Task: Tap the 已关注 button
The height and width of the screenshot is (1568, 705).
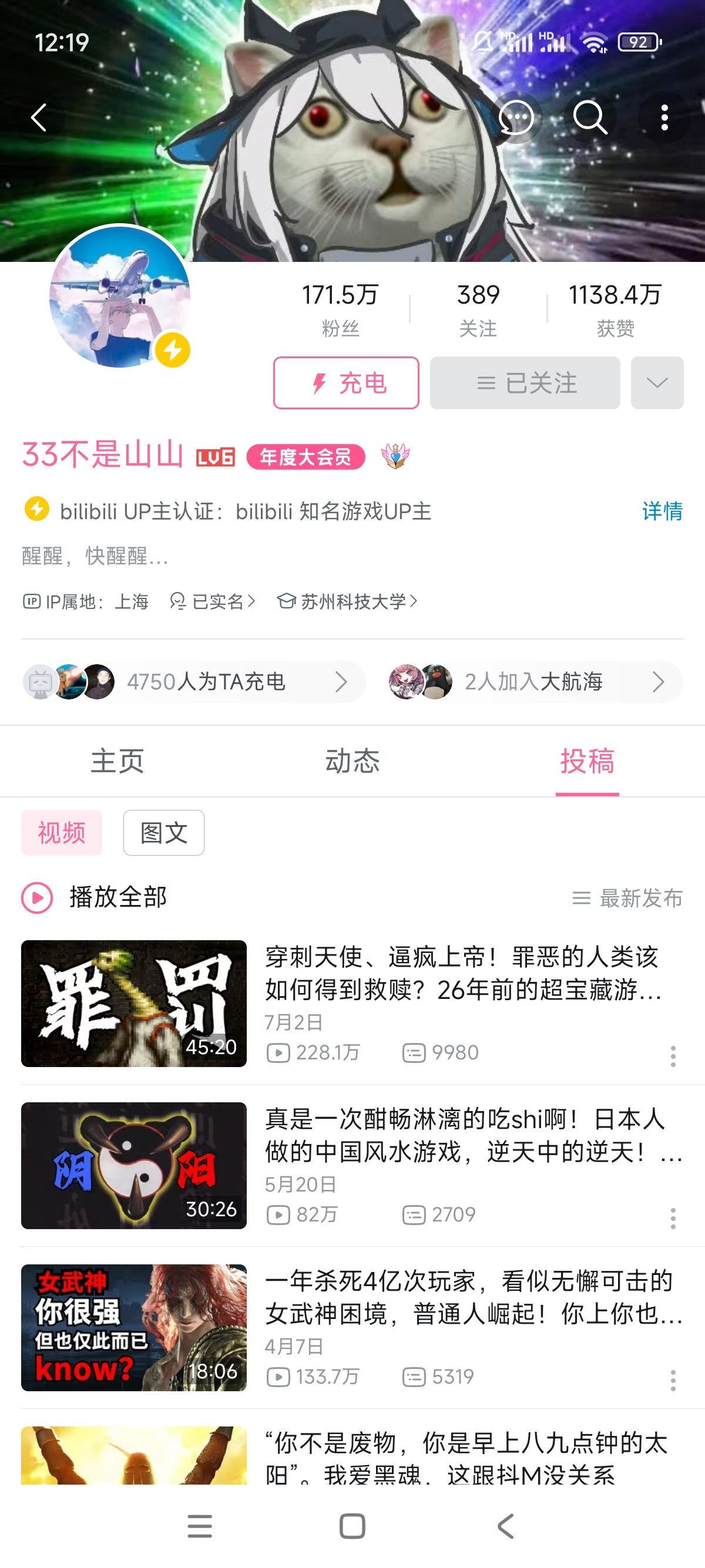Action: click(525, 383)
